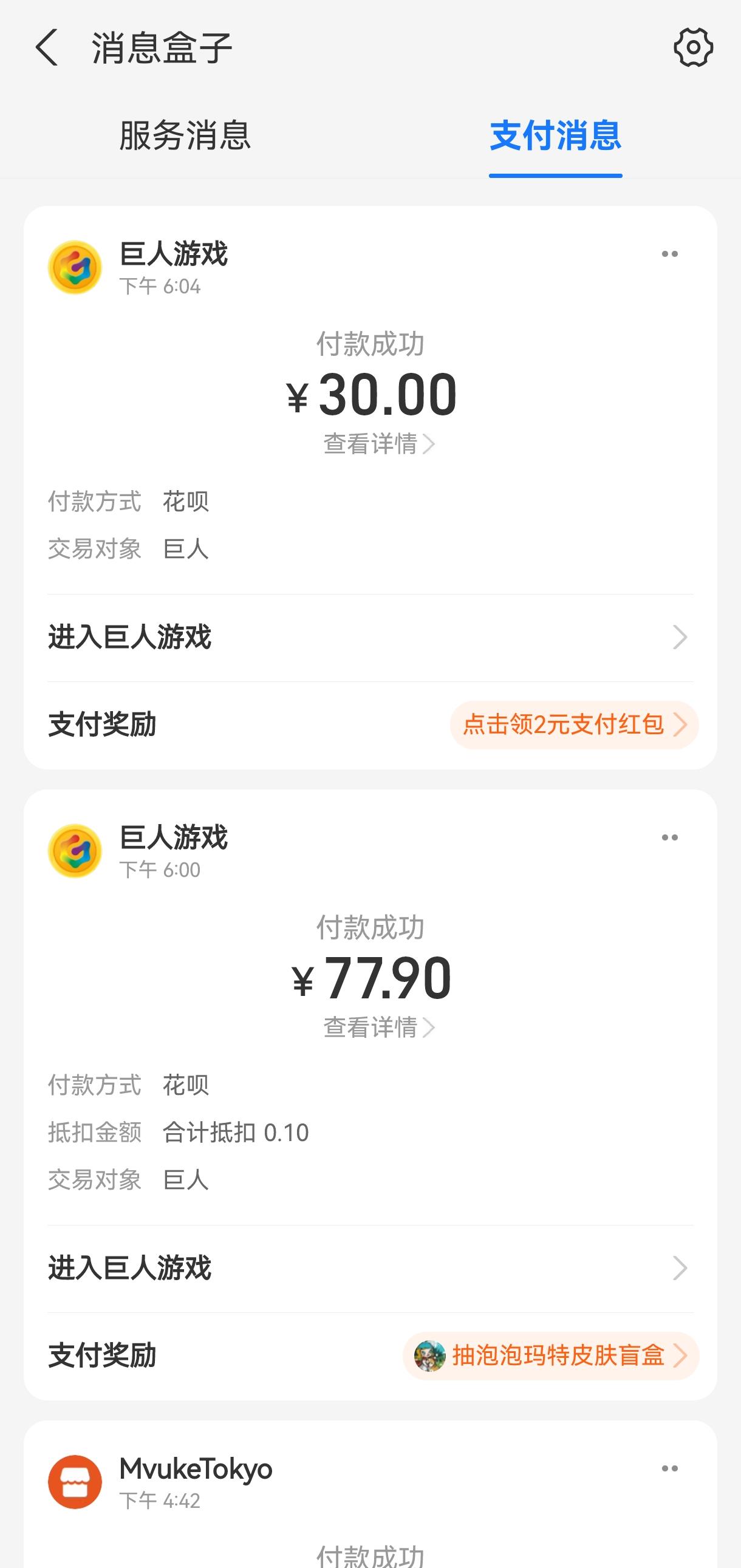Open more options for the ¥30.00 payment
Image resolution: width=741 pixels, height=1568 pixels.
(670, 254)
